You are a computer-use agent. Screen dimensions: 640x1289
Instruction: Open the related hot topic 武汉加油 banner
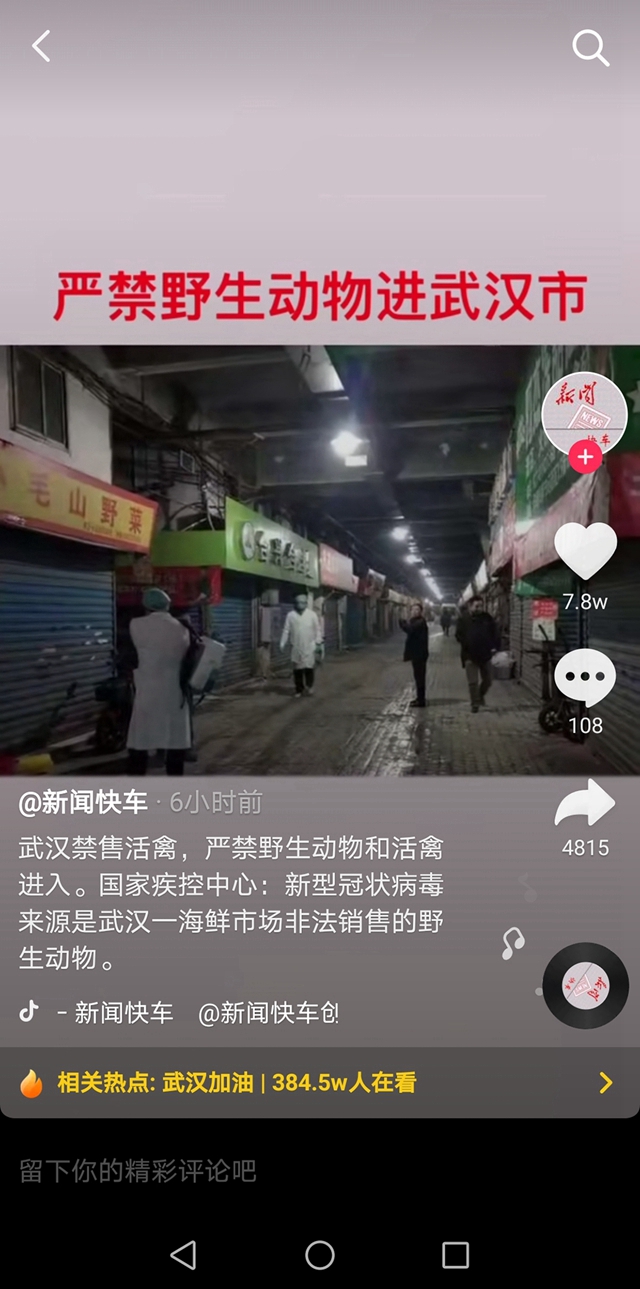pyautogui.click(x=318, y=1082)
